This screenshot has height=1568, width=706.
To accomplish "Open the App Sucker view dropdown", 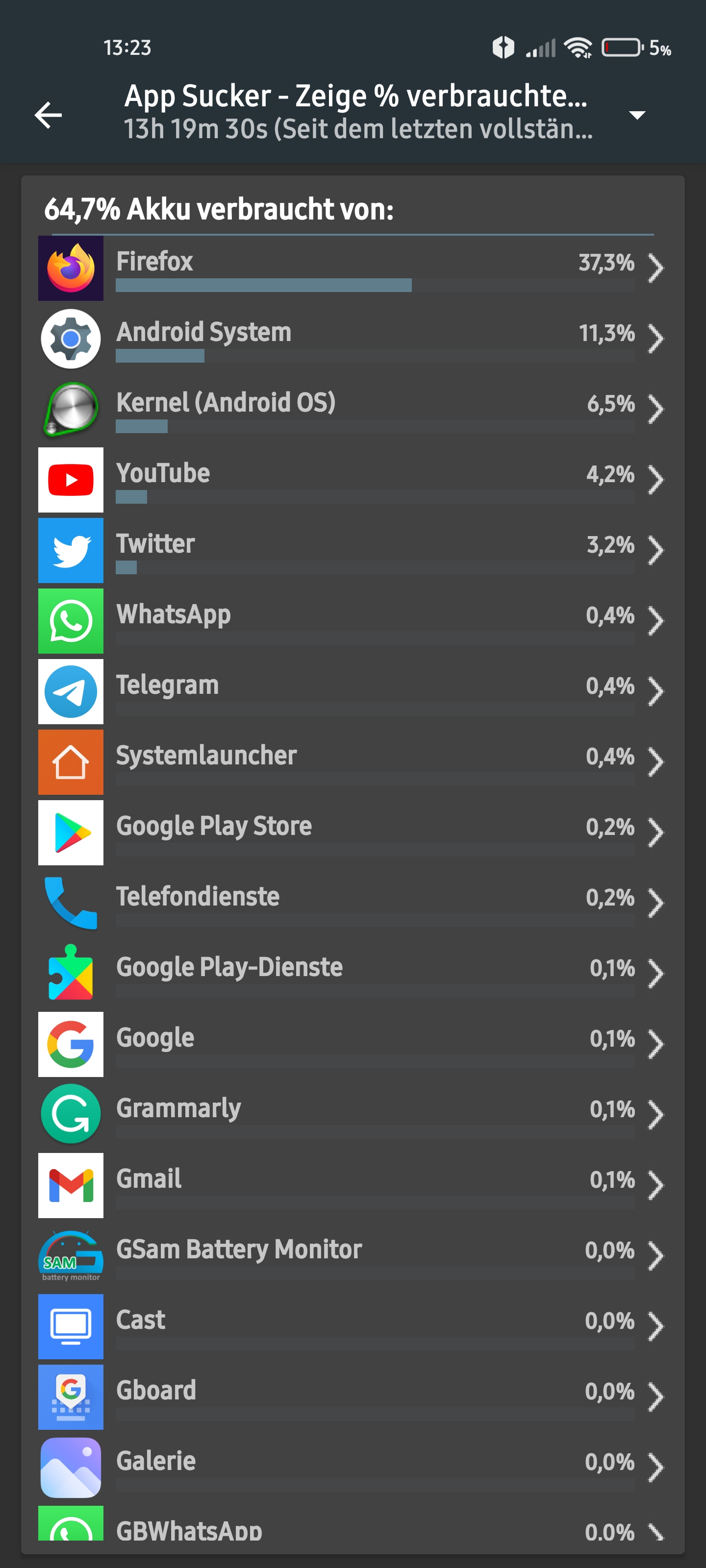I will click(x=637, y=115).
